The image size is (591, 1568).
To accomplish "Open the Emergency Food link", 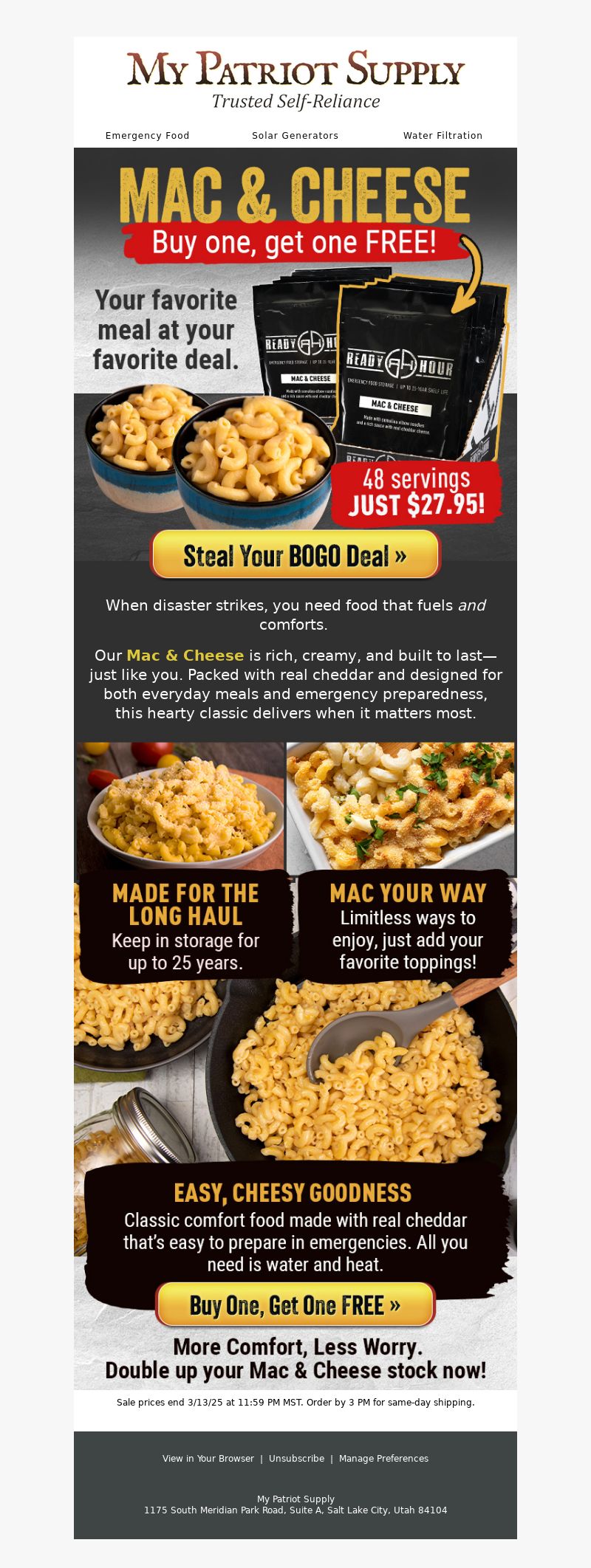I will click(147, 136).
